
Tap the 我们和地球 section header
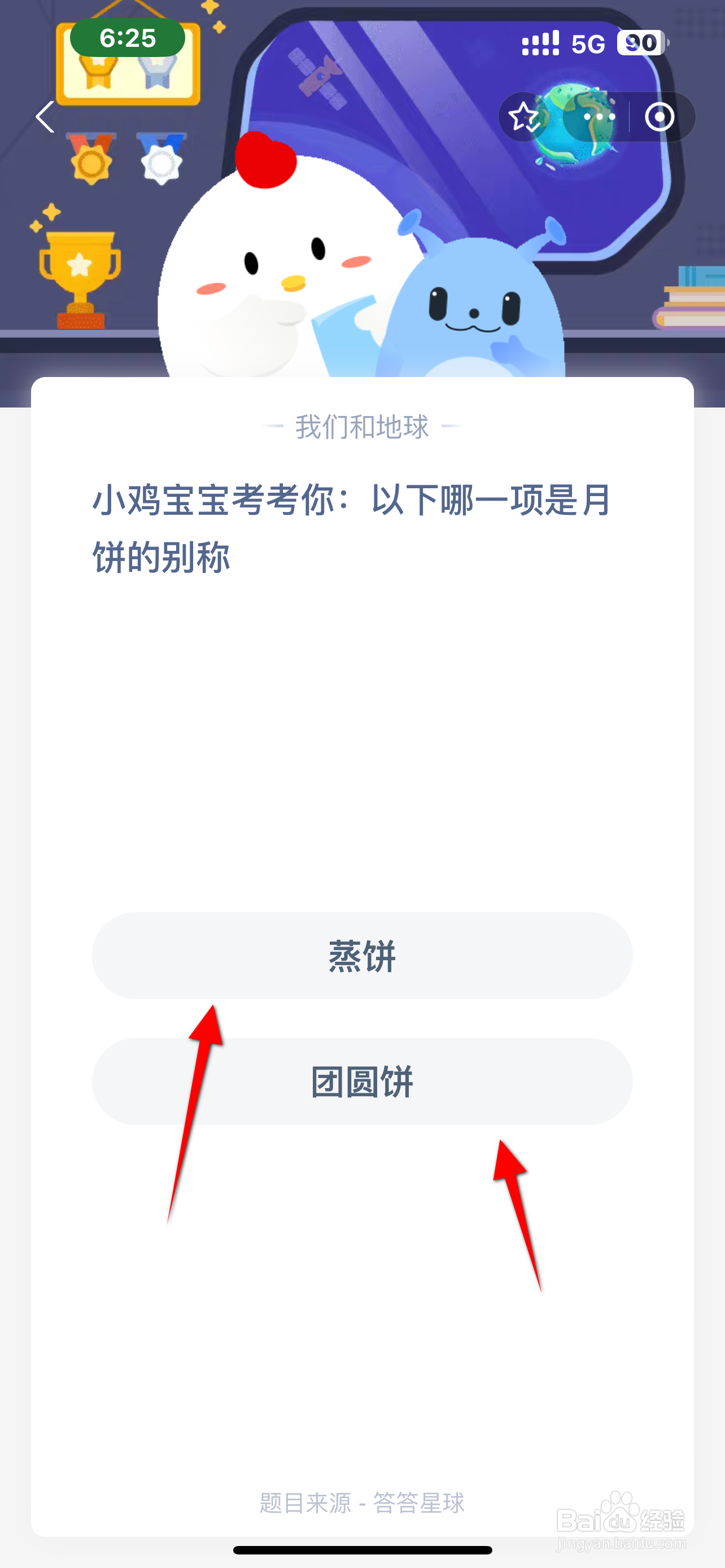[x=362, y=427]
